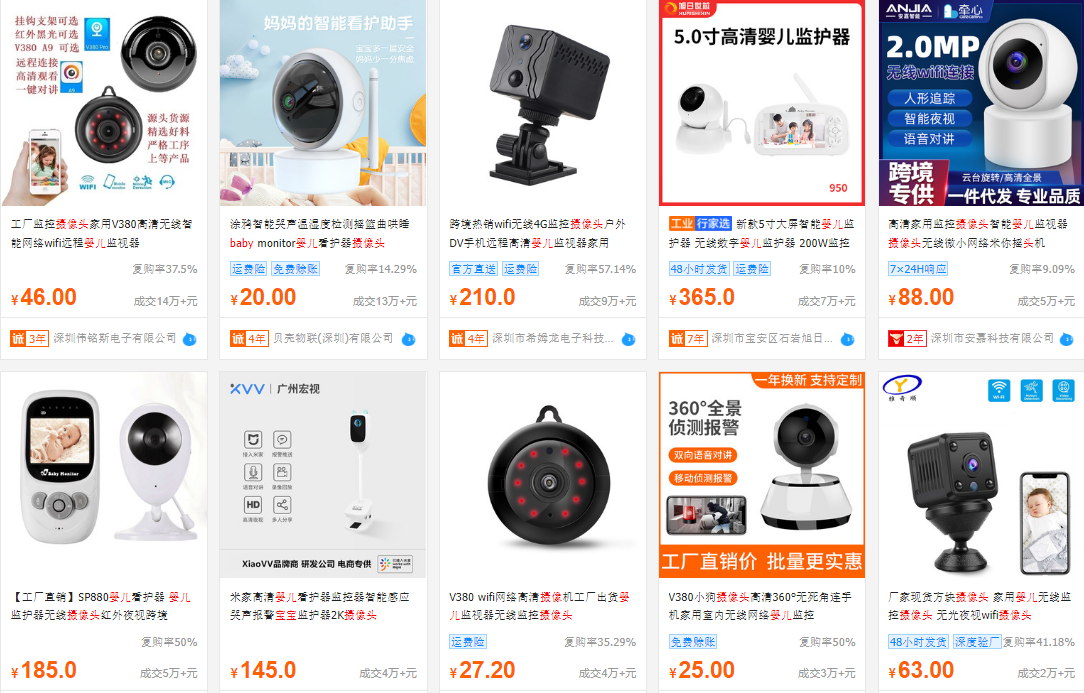
Task: Open the 深圳市安嘉科技有限公司 supplier page
Action: (x=992, y=339)
